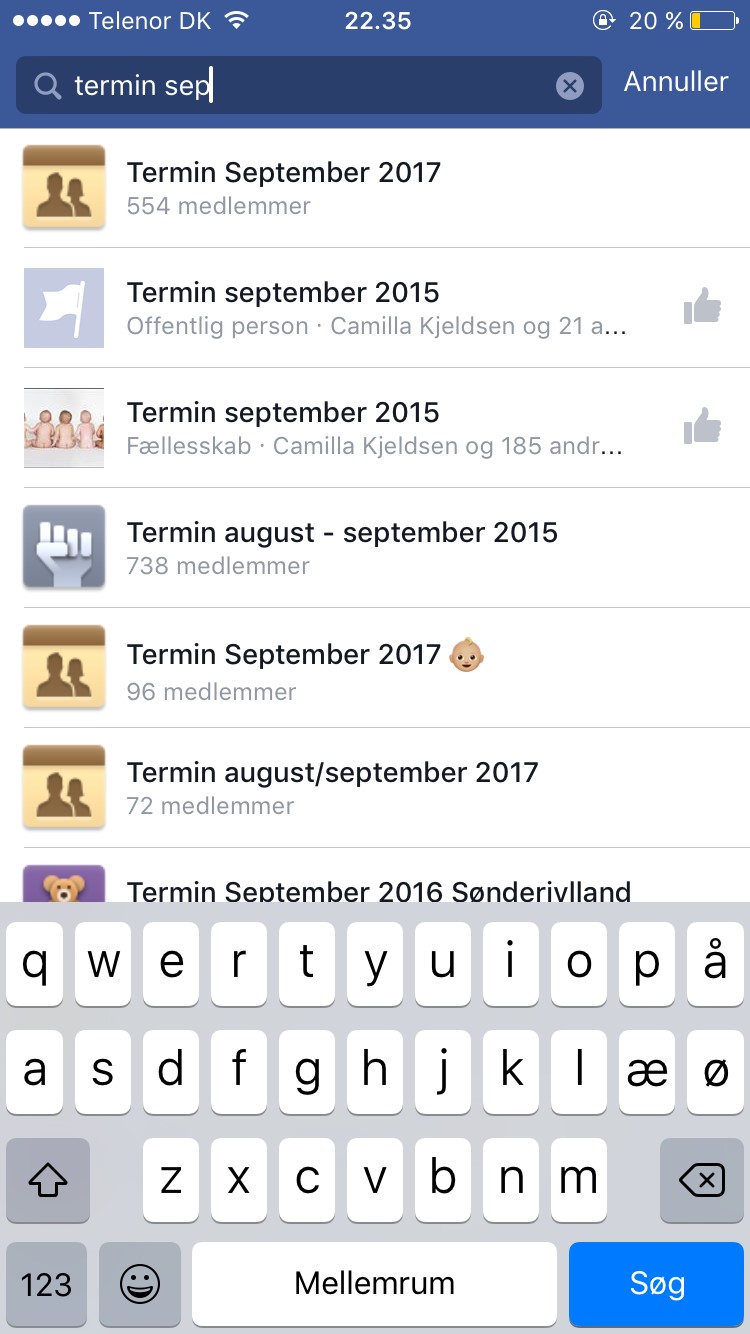Switch the keyboard to emoji

pyautogui.click(x=140, y=1284)
